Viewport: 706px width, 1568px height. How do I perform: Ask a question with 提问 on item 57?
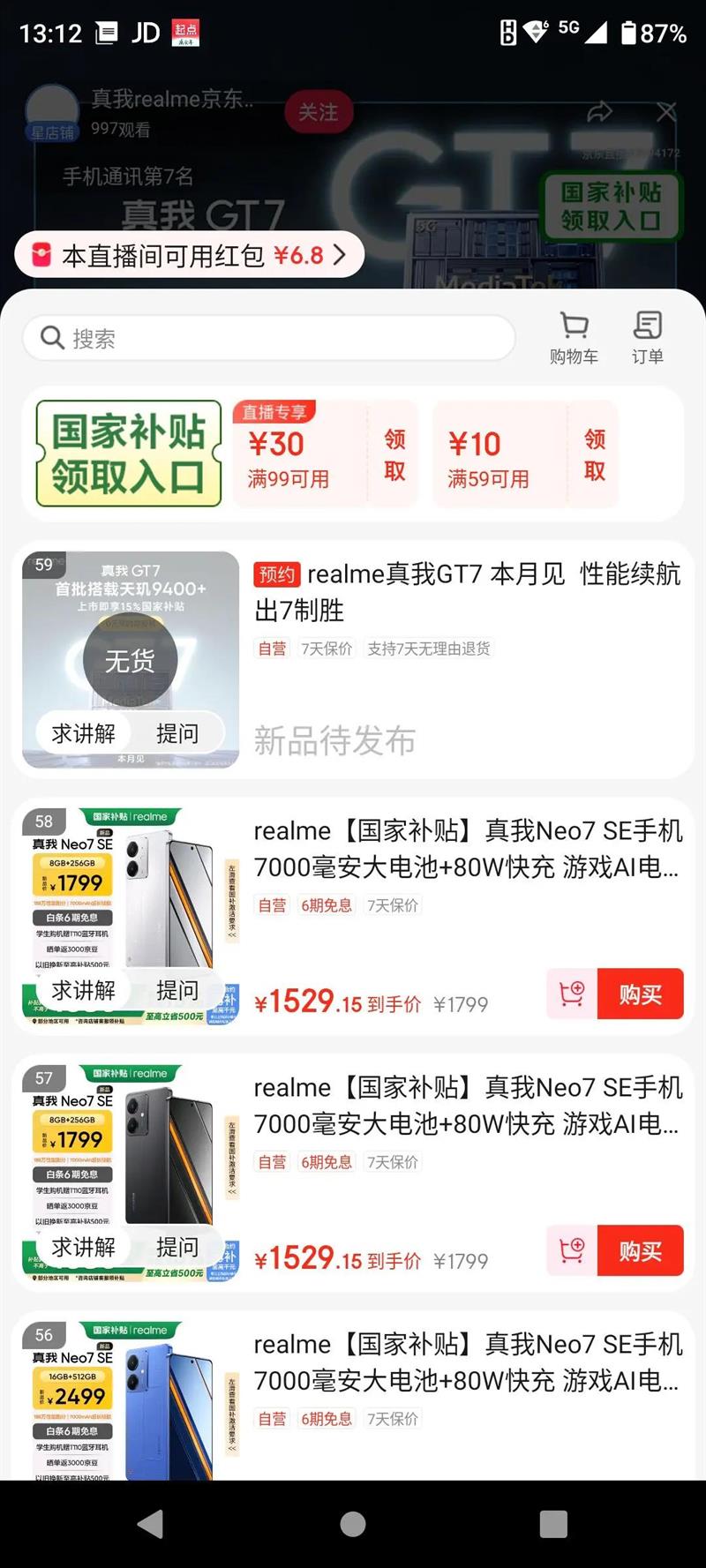point(176,1247)
